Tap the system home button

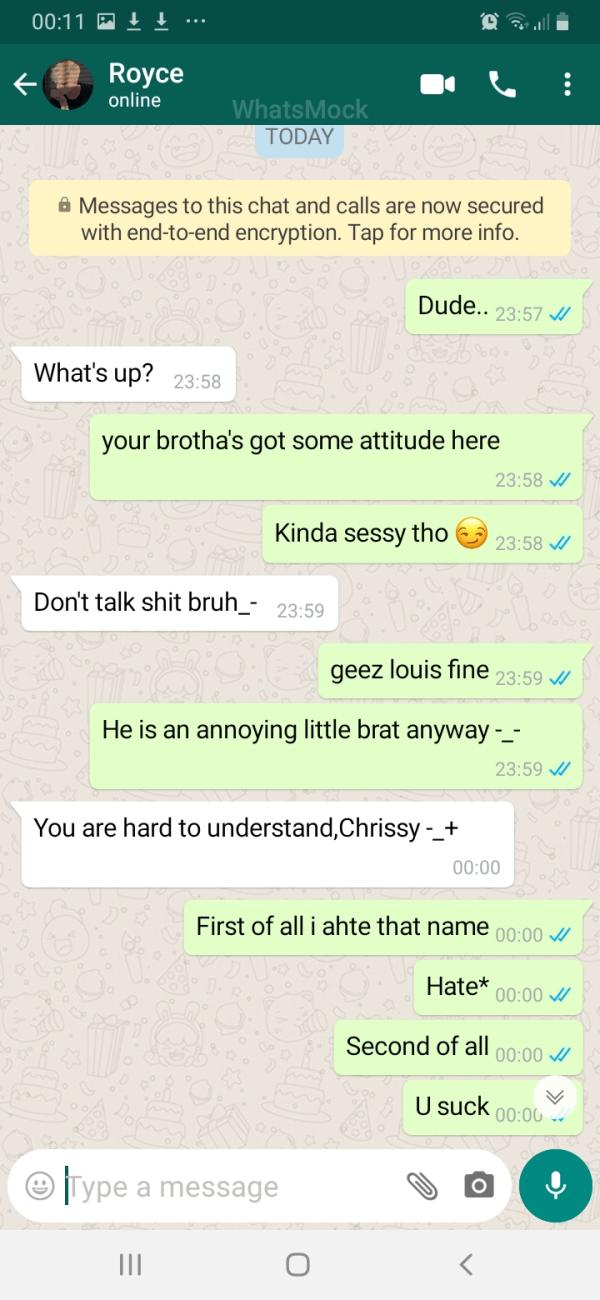point(298,1265)
